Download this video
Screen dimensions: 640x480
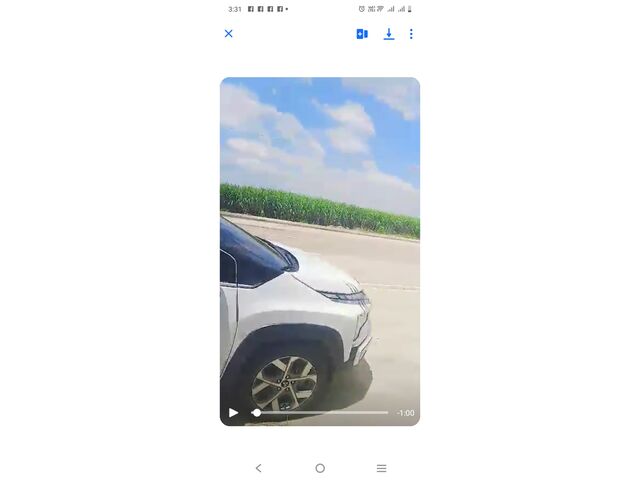[x=389, y=34]
